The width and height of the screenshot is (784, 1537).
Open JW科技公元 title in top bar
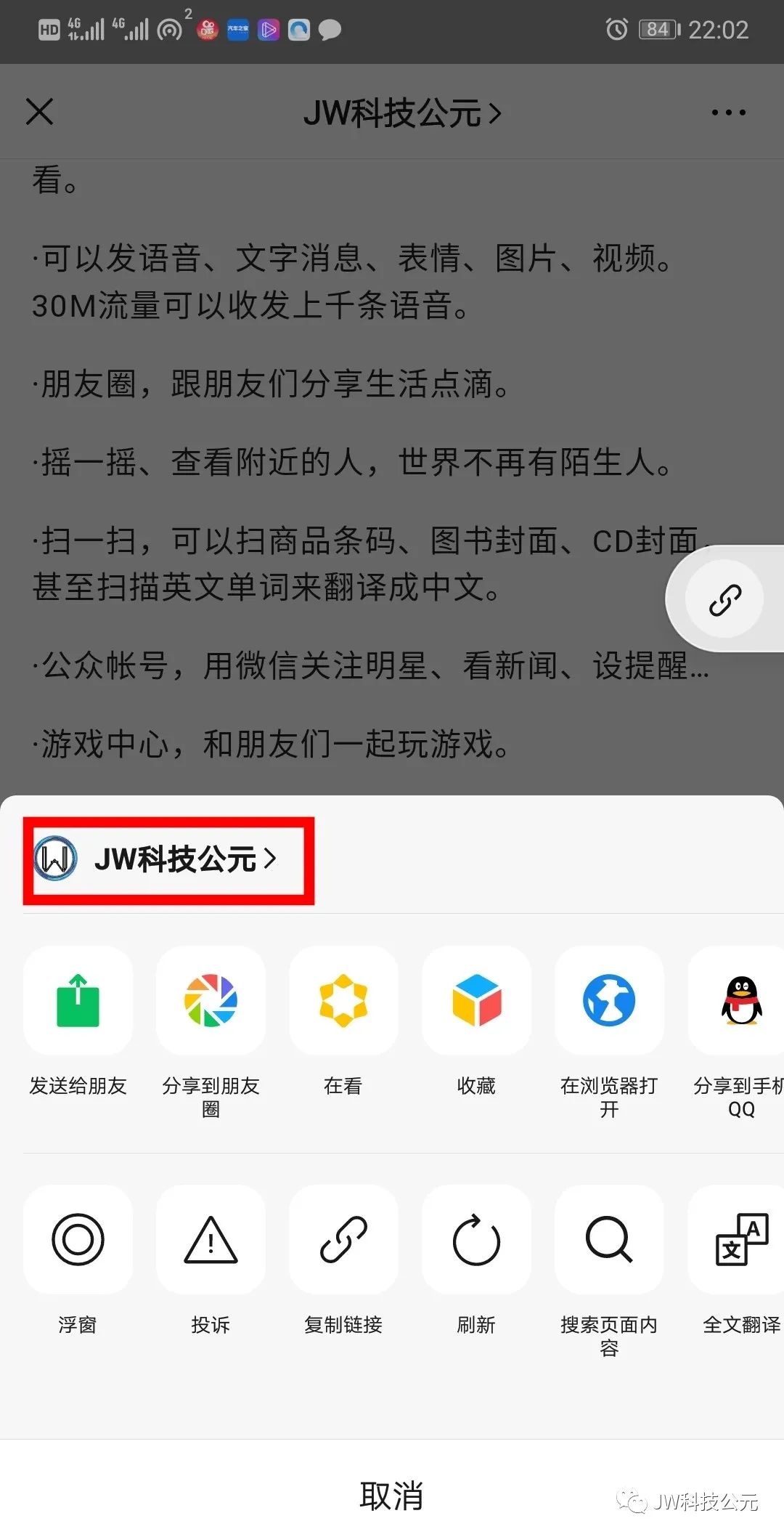(401, 113)
